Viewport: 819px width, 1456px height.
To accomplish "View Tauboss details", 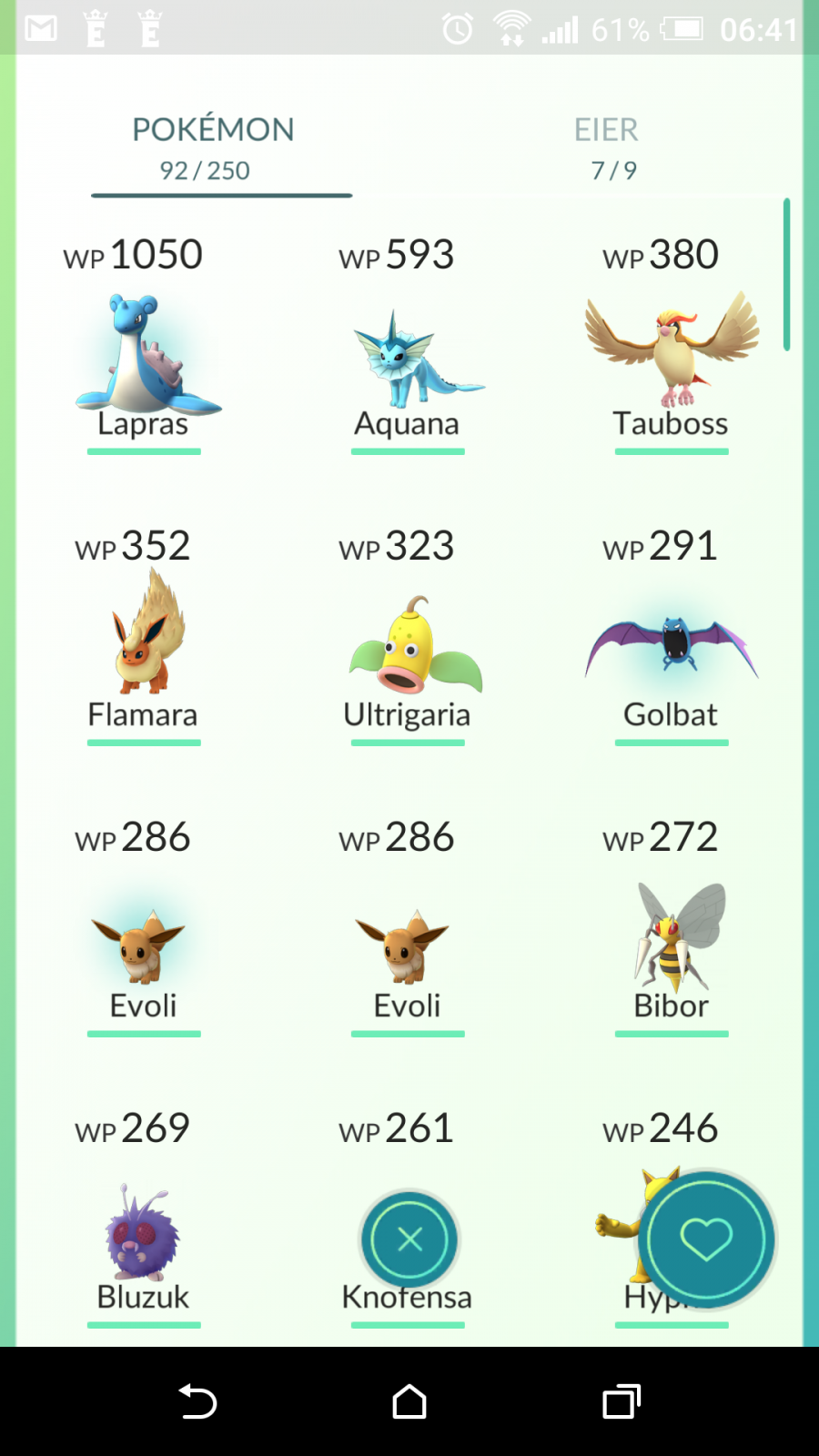I will [x=672, y=346].
